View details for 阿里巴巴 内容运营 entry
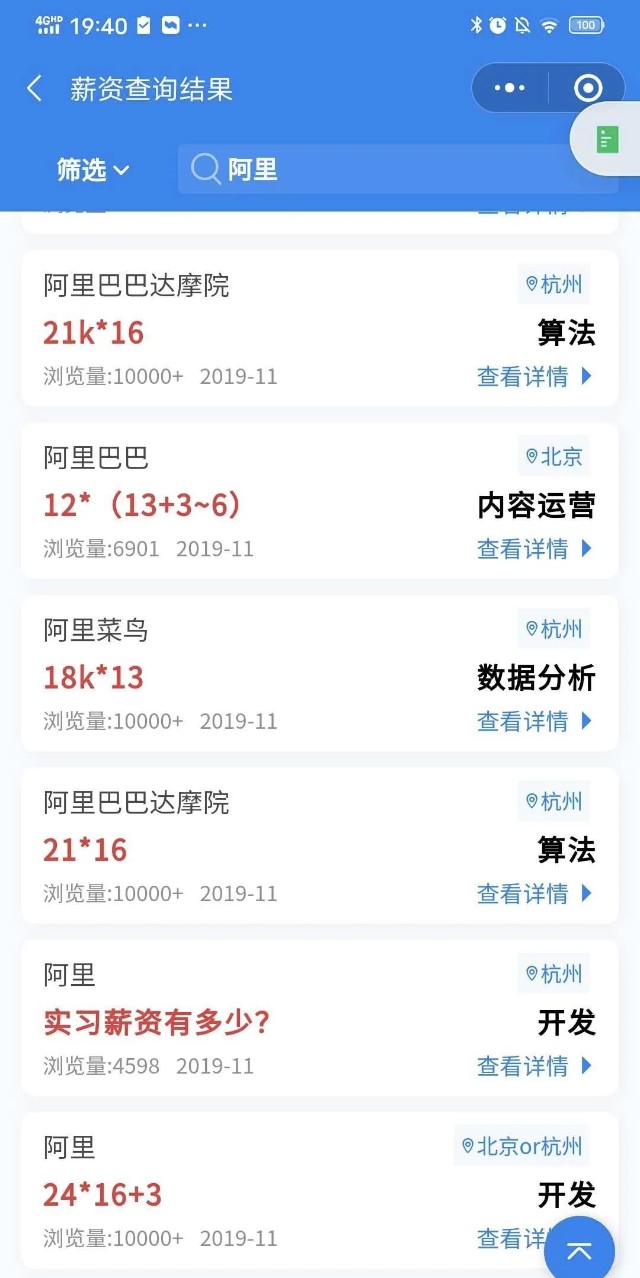The height and width of the screenshot is (1278, 640). 534,548
